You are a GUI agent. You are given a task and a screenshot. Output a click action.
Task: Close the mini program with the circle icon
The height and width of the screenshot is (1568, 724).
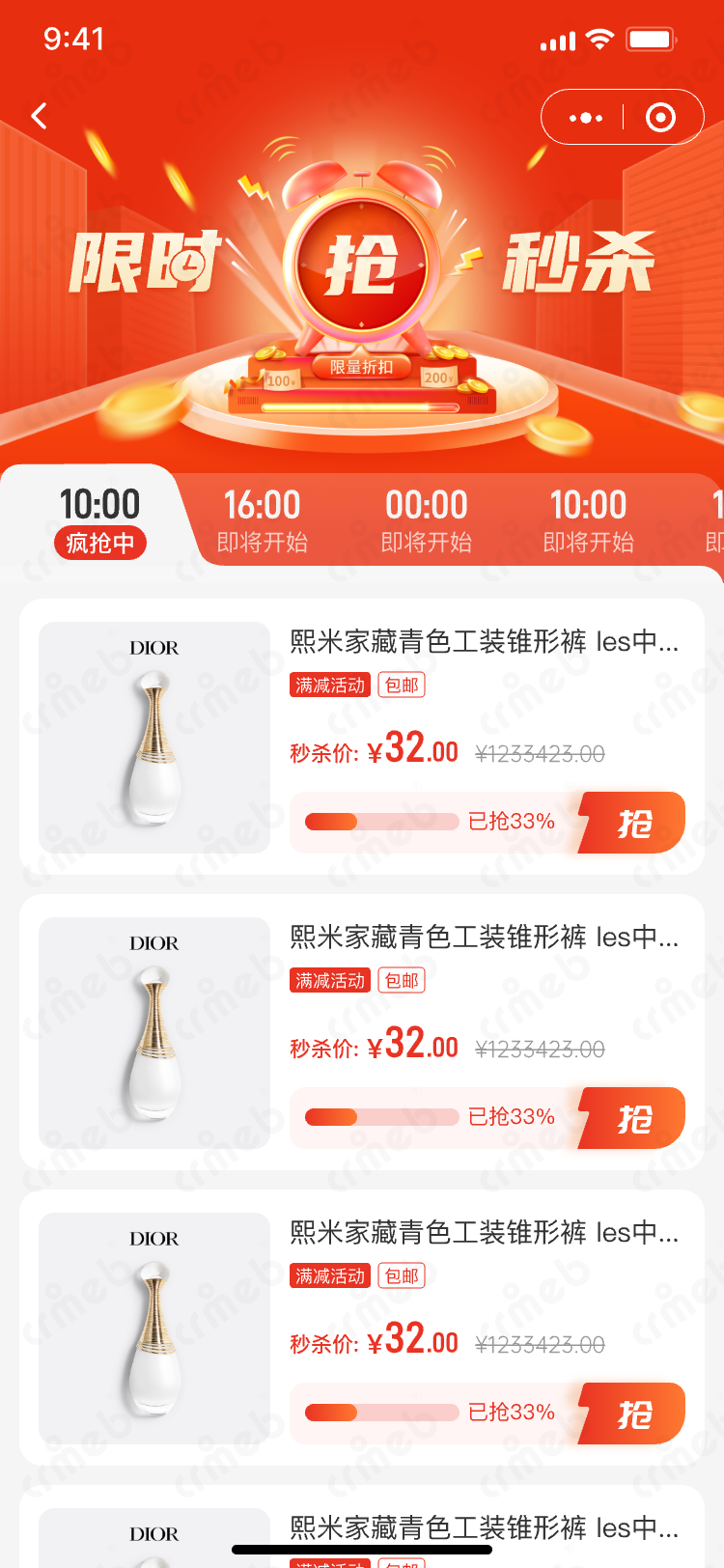660,118
